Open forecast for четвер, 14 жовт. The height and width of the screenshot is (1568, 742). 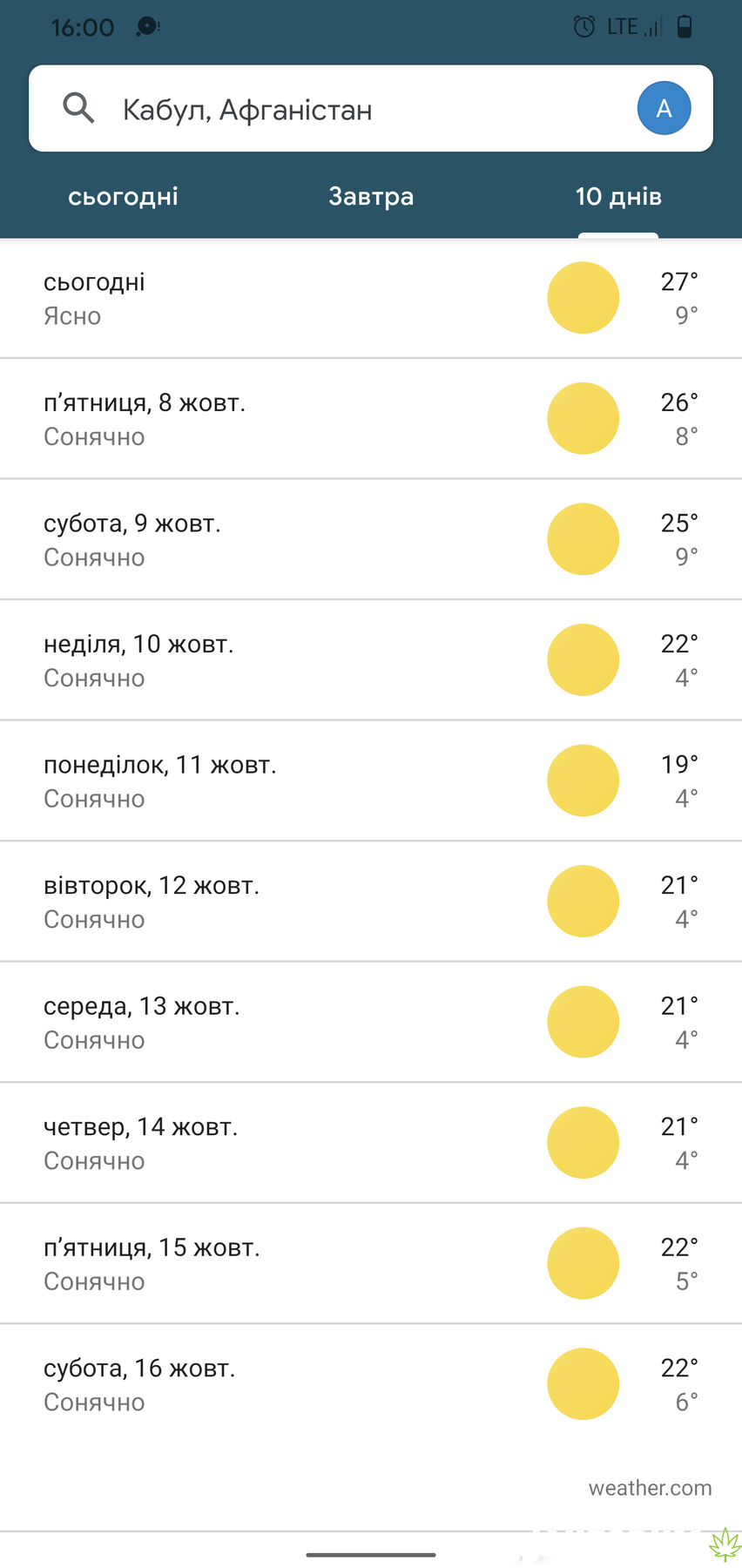coord(371,1143)
